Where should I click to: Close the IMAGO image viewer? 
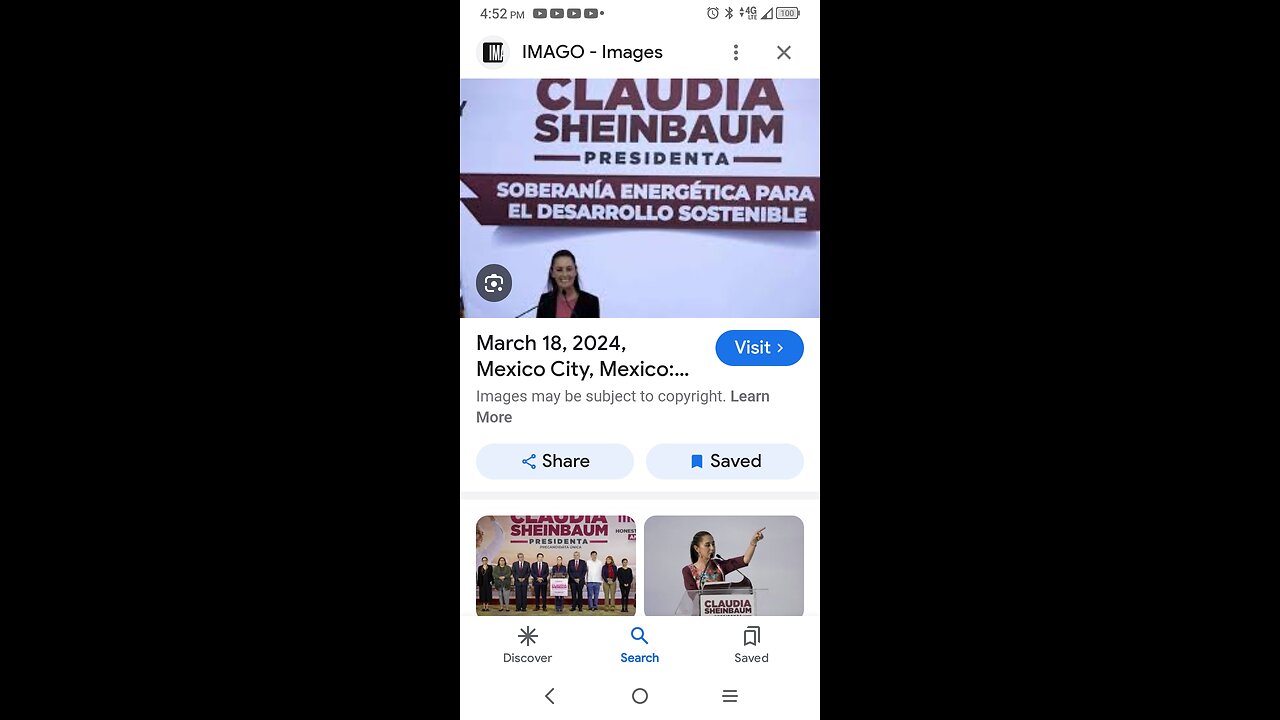(784, 52)
